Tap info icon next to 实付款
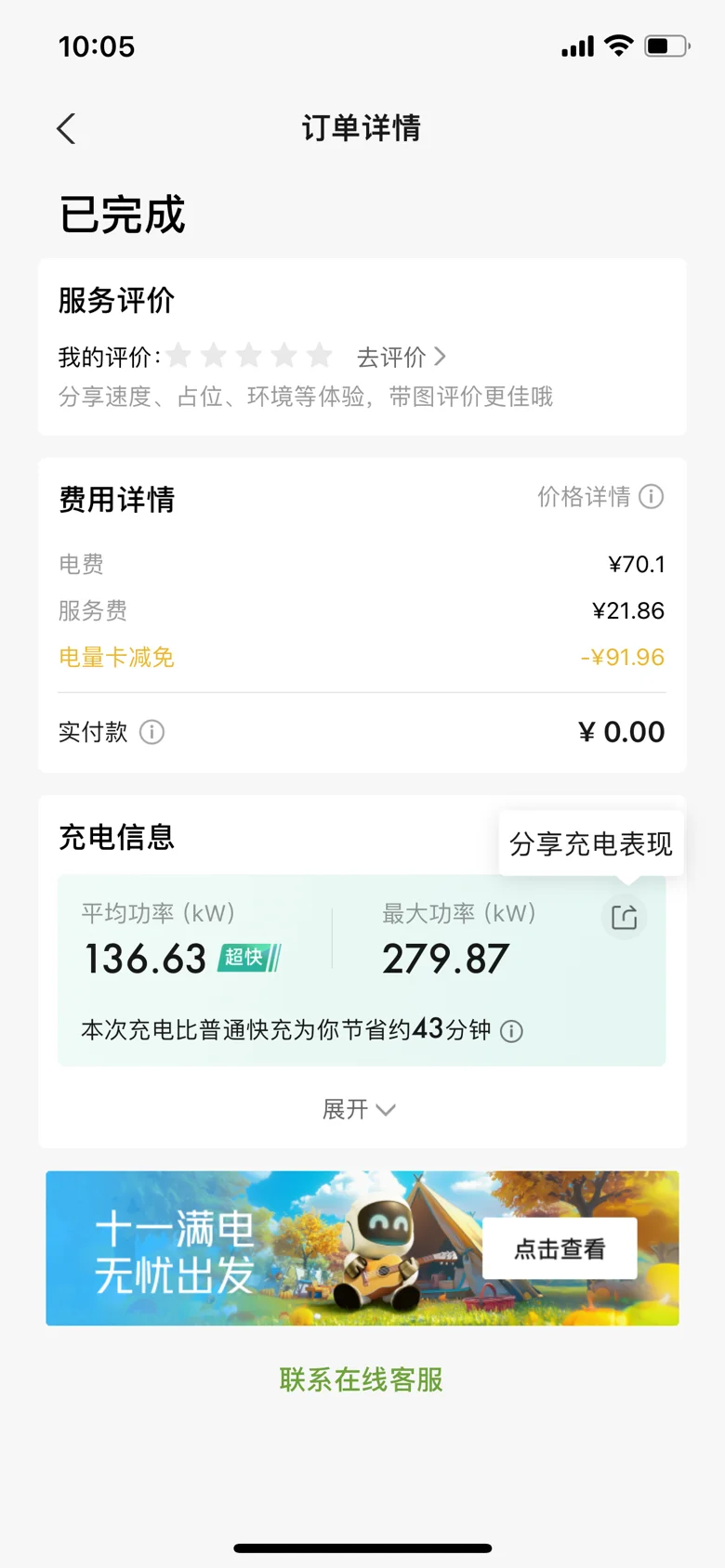The height and width of the screenshot is (1568, 725). [x=152, y=732]
